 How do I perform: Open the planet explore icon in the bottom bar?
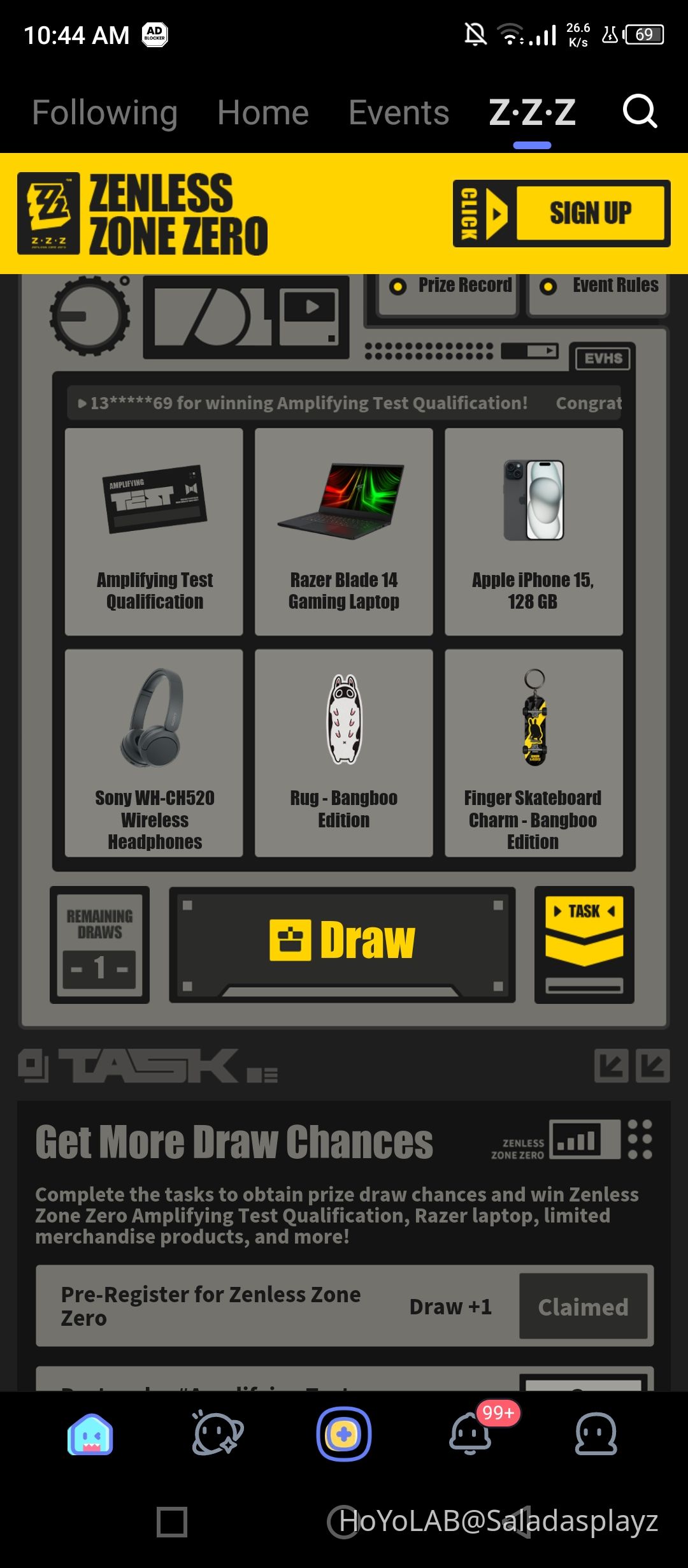[x=217, y=1434]
